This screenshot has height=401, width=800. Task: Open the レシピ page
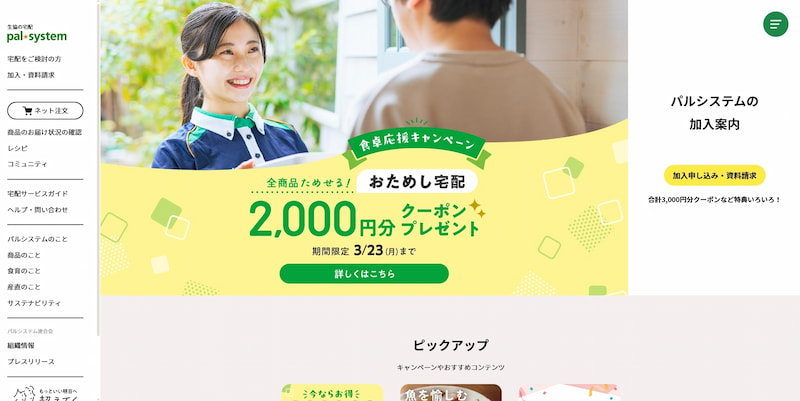pos(18,148)
